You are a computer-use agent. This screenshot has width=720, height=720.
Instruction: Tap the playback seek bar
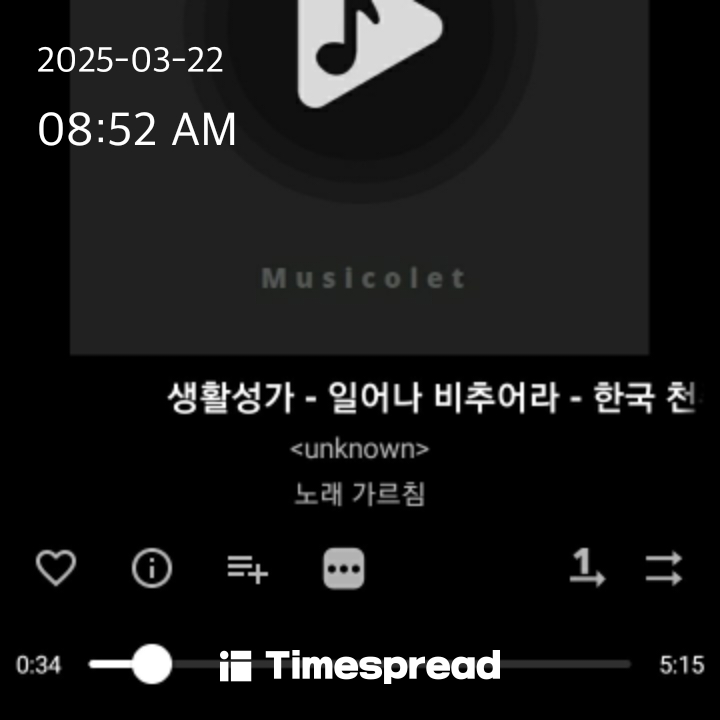click(x=360, y=664)
